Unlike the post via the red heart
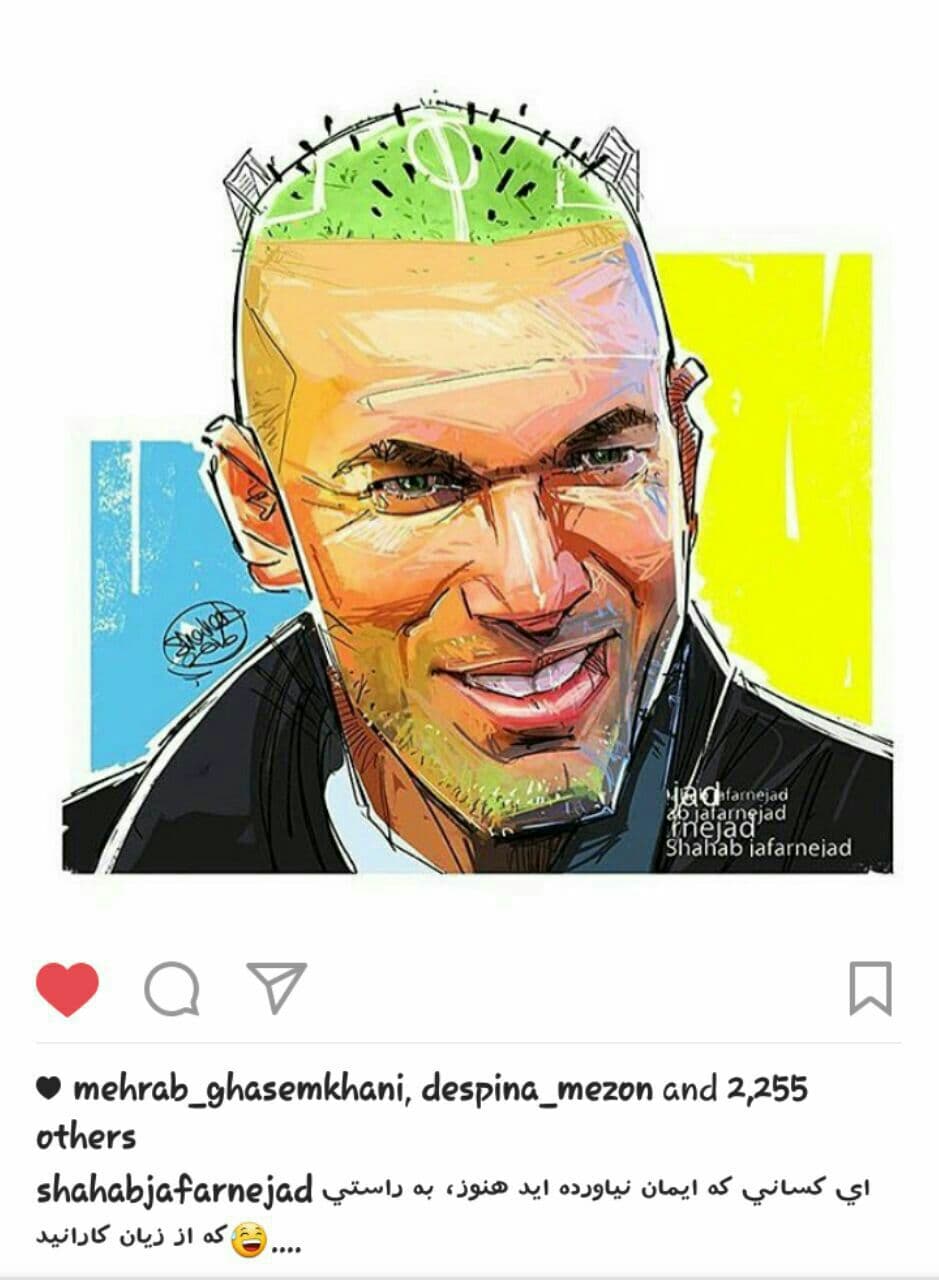939x1280 pixels. (67, 989)
